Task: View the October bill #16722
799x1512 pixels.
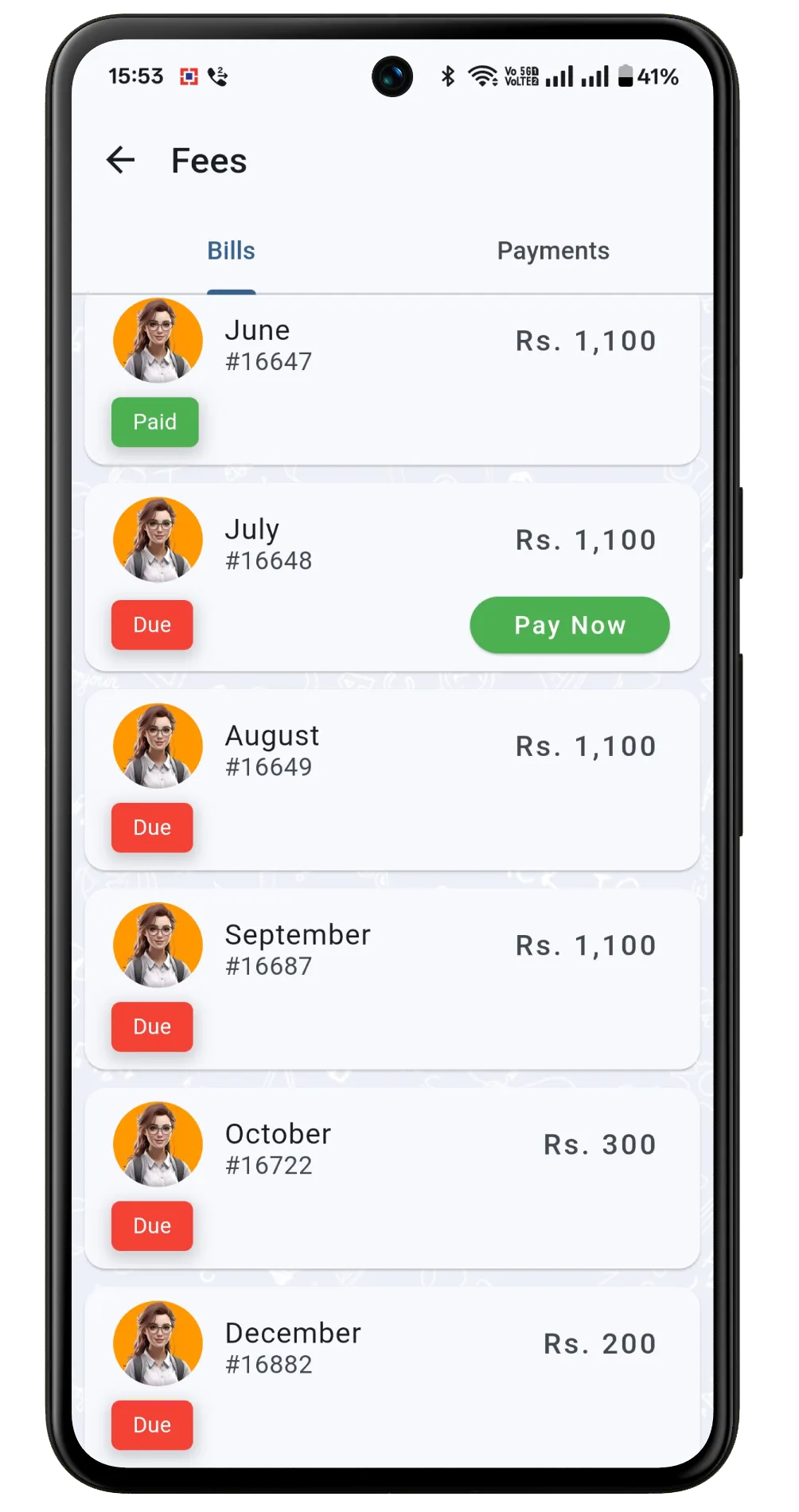Action: [x=392, y=1179]
